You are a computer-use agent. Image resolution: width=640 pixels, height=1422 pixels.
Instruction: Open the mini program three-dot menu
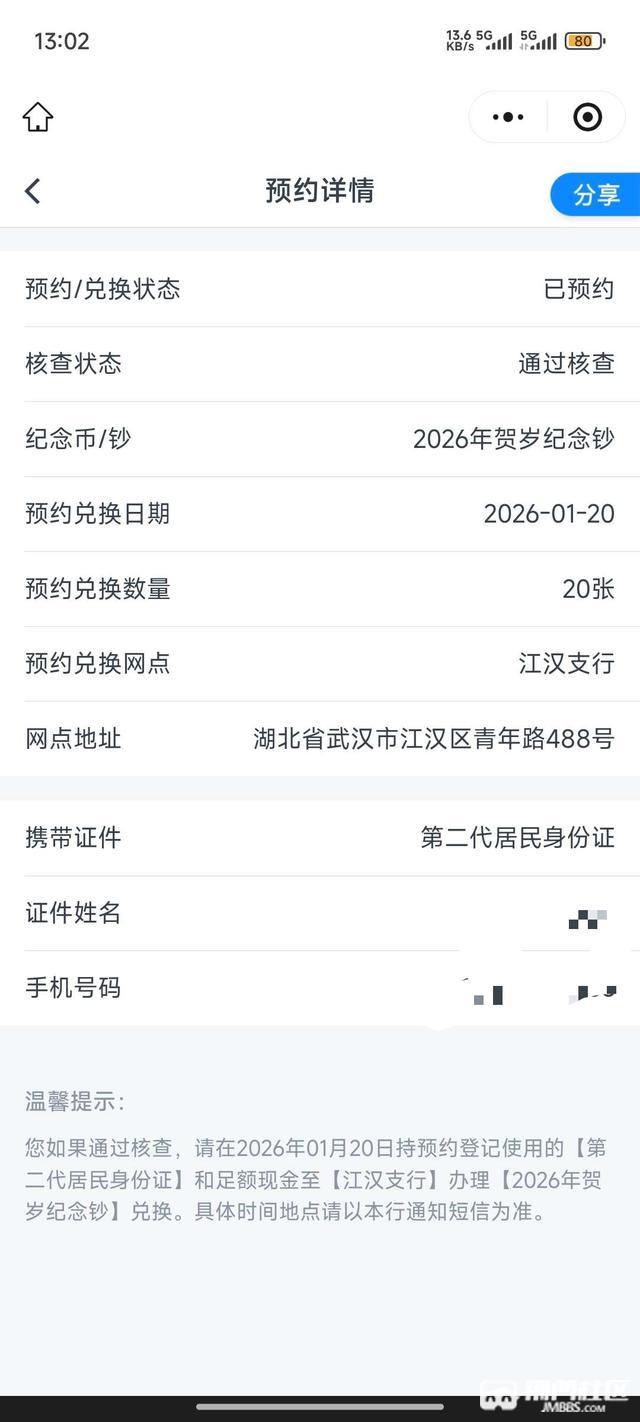[x=508, y=117]
